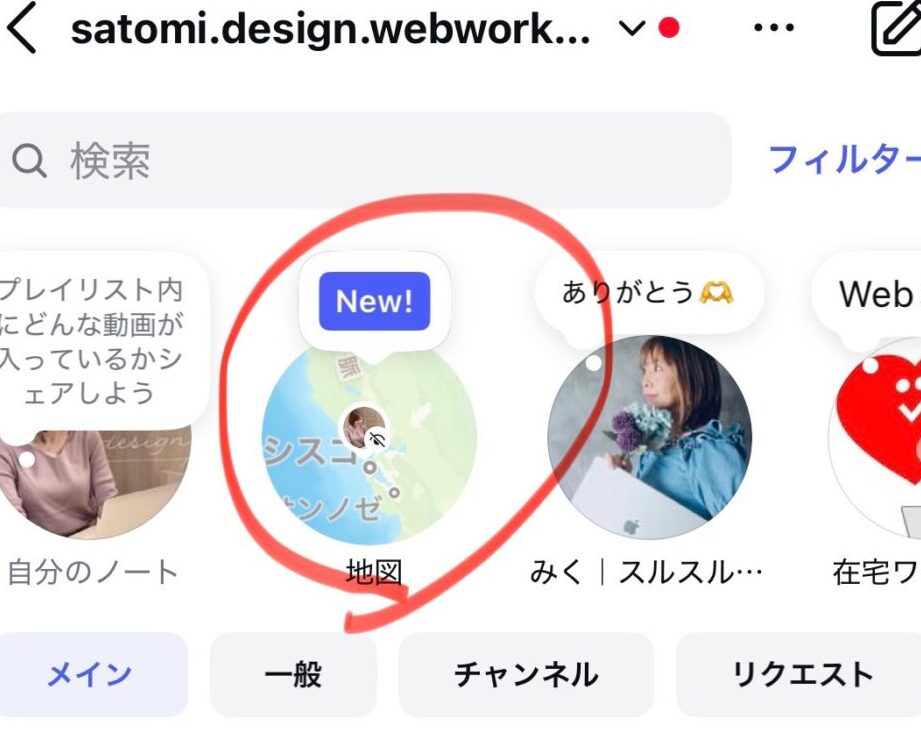The image size is (921, 740).
Task: Compose a new message
Action: pos(895,30)
